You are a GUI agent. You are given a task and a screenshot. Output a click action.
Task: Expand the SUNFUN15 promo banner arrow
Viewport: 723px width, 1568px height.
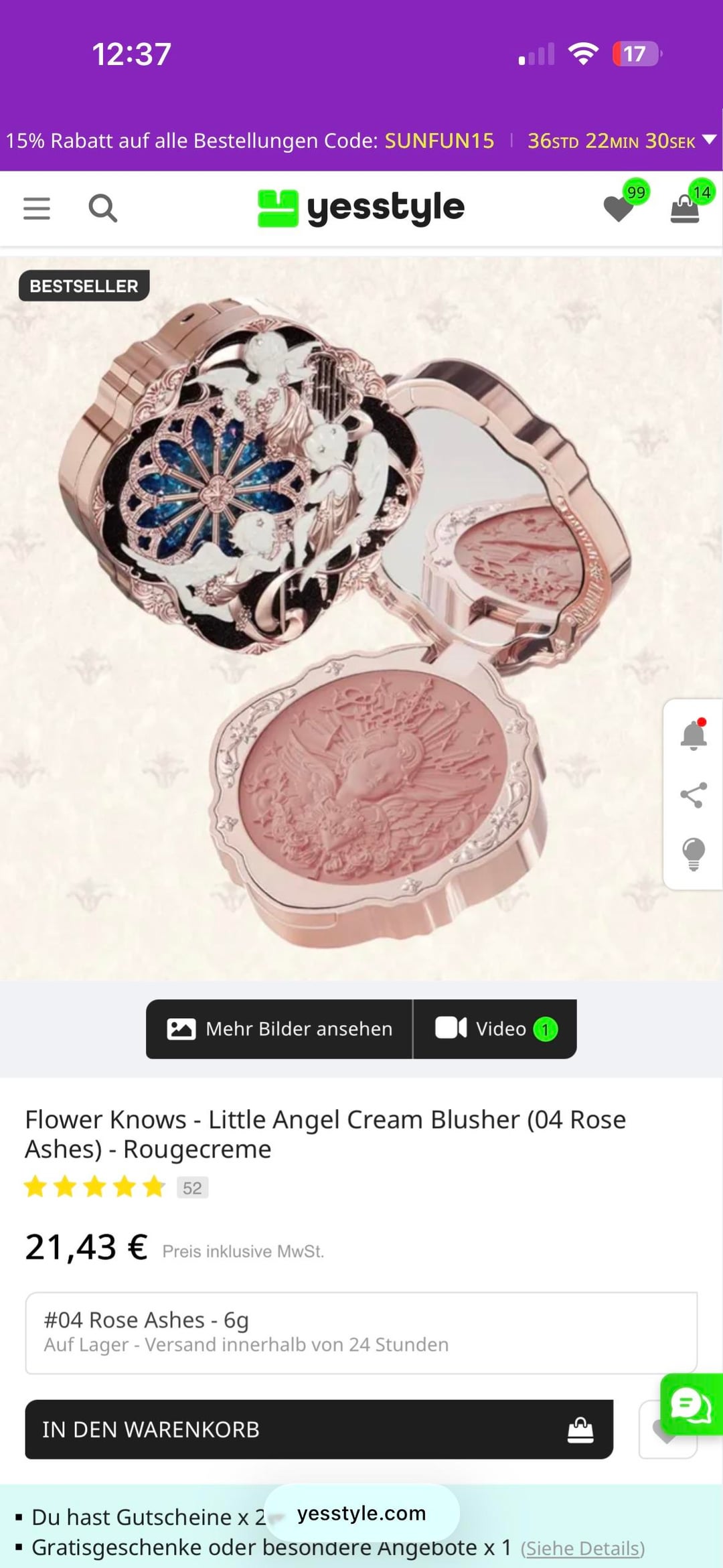(709, 140)
